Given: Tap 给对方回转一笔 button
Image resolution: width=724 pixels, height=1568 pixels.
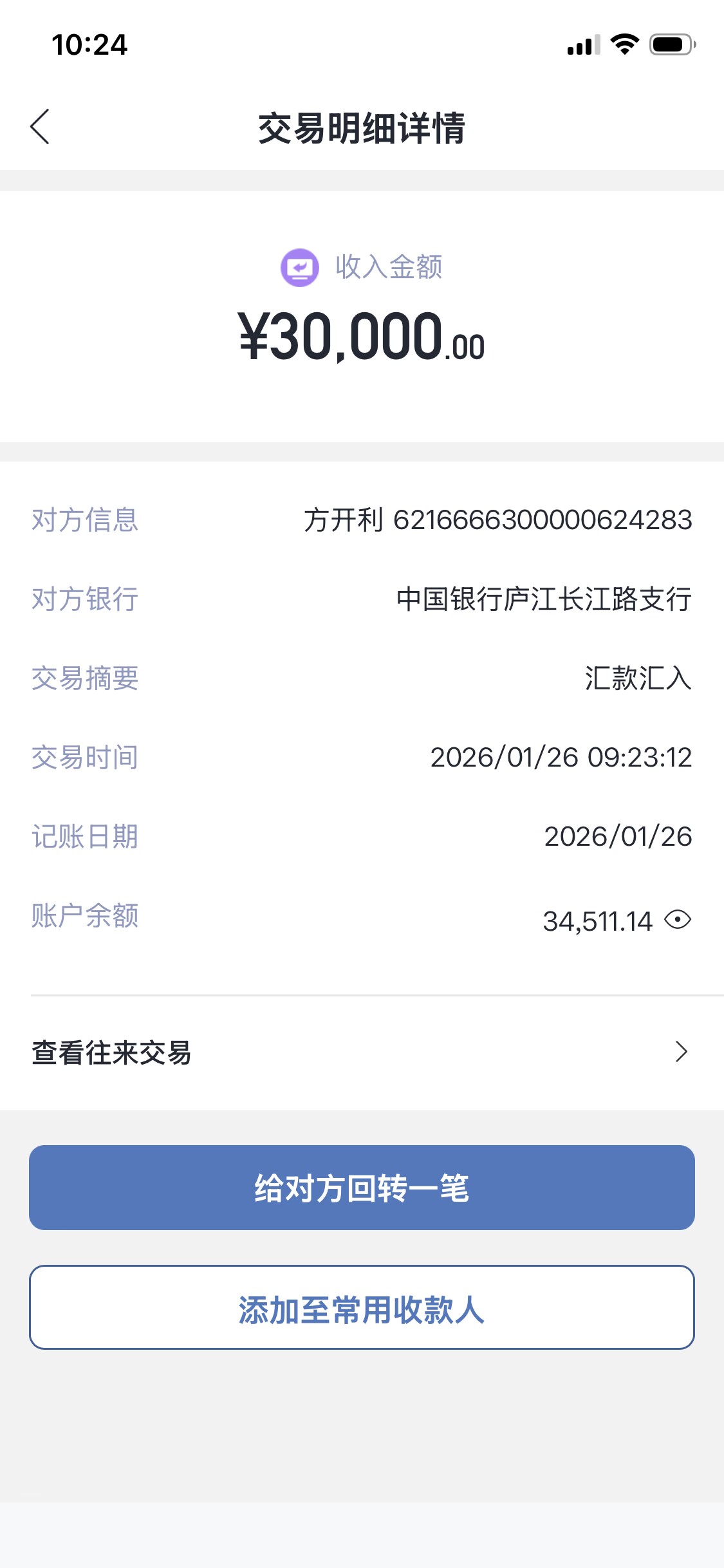Looking at the screenshot, I should pyautogui.click(x=362, y=1188).
